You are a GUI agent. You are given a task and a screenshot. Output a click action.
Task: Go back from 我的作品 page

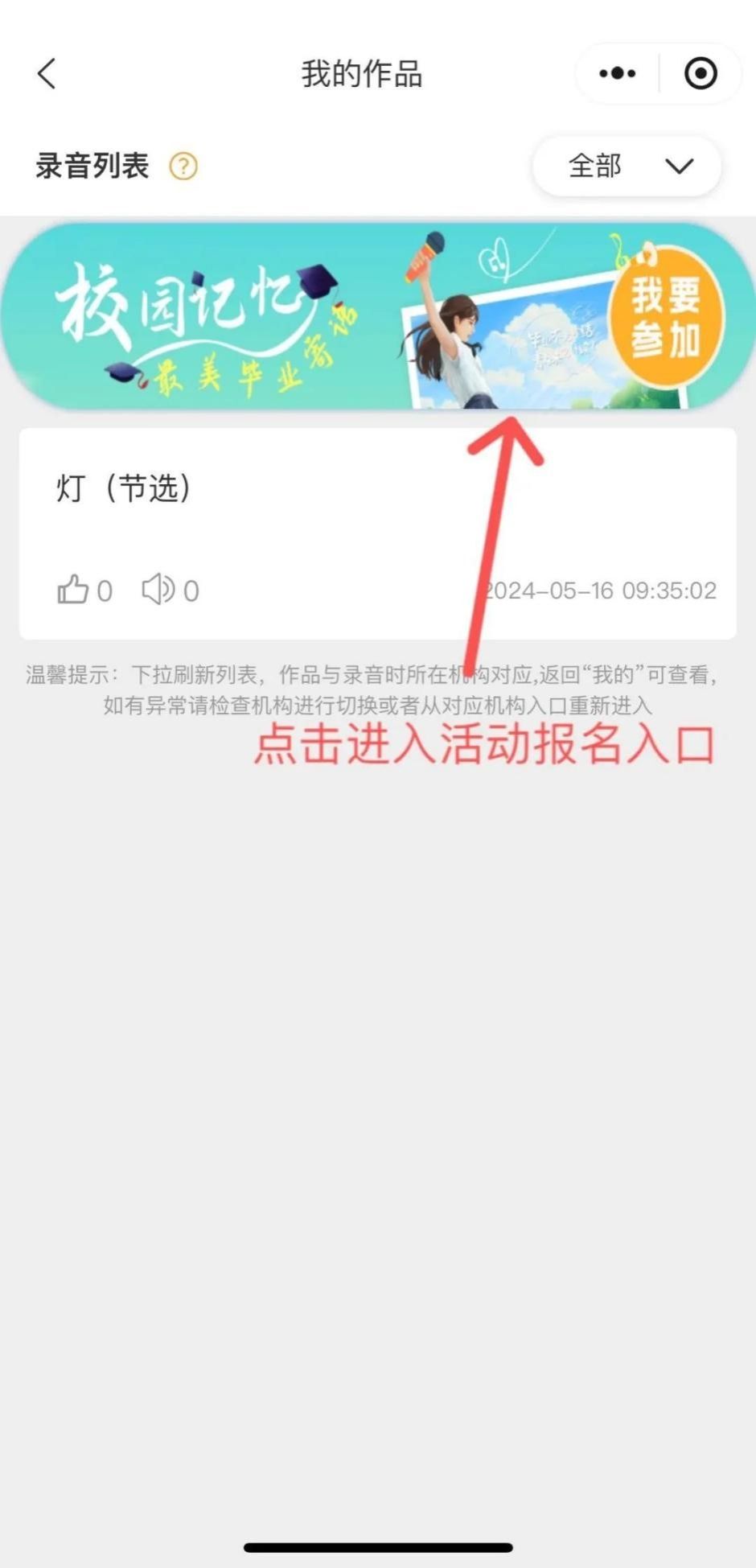click(47, 74)
